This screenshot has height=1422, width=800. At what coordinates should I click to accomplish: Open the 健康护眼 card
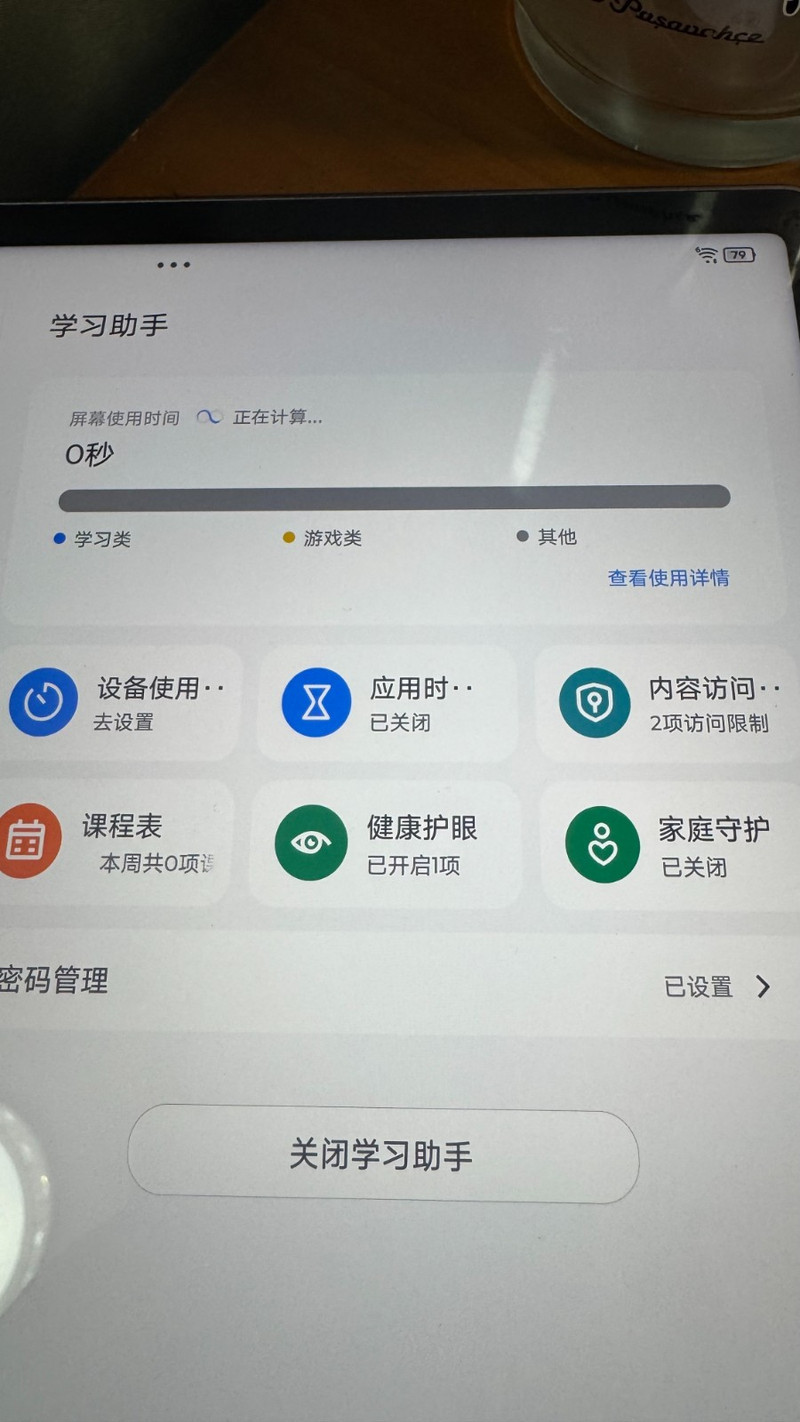(385, 844)
